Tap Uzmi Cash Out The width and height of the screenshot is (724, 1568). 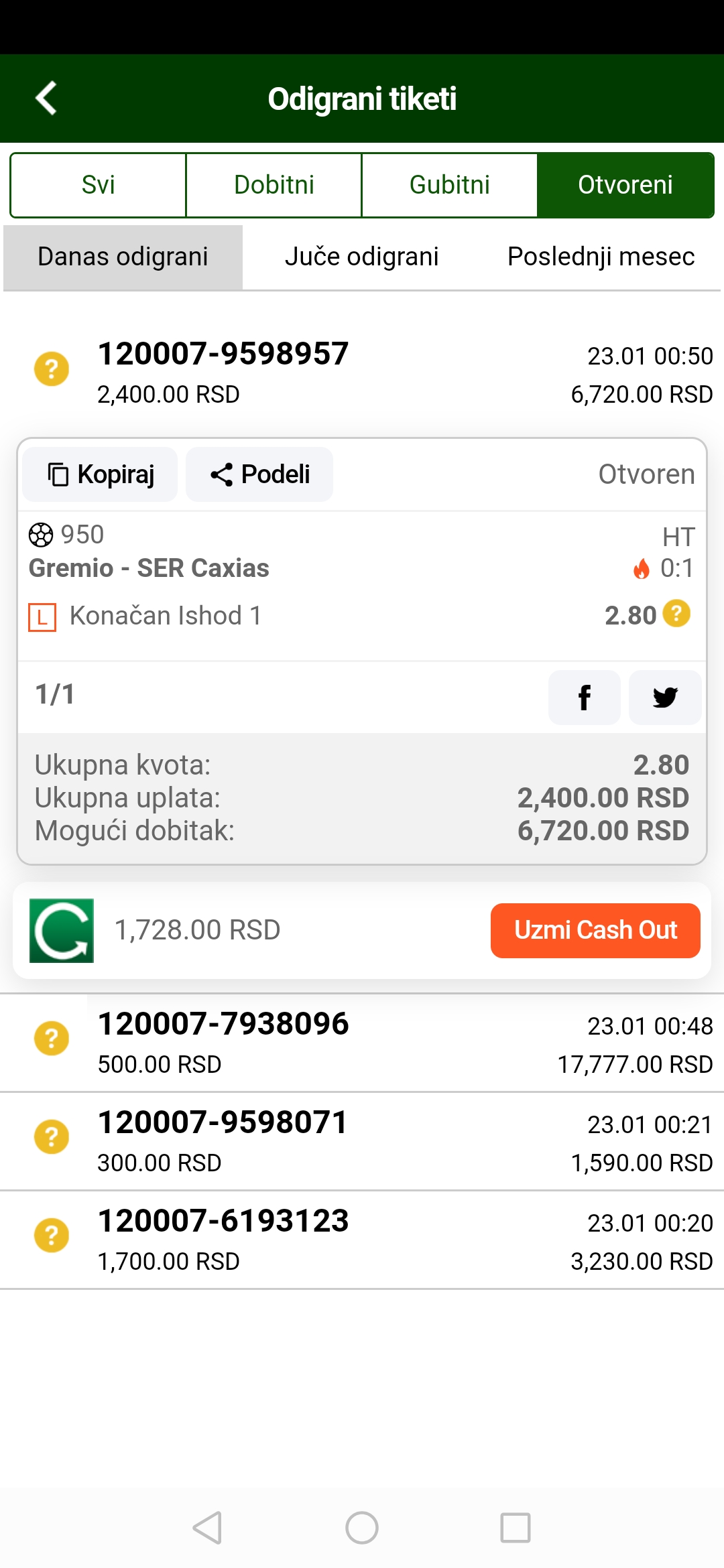(x=595, y=931)
